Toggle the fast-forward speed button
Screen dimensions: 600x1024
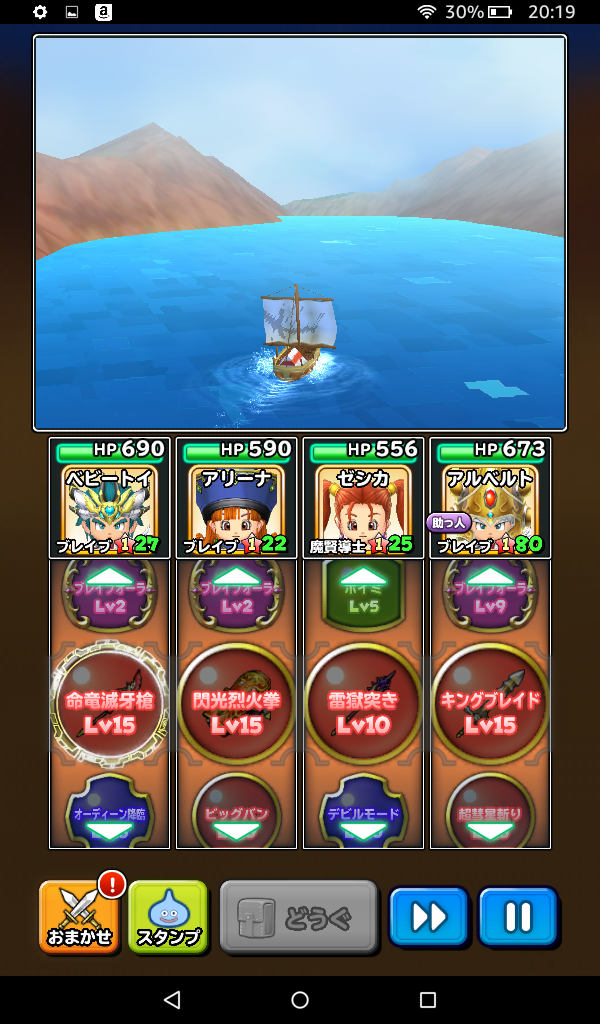coord(429,916)
